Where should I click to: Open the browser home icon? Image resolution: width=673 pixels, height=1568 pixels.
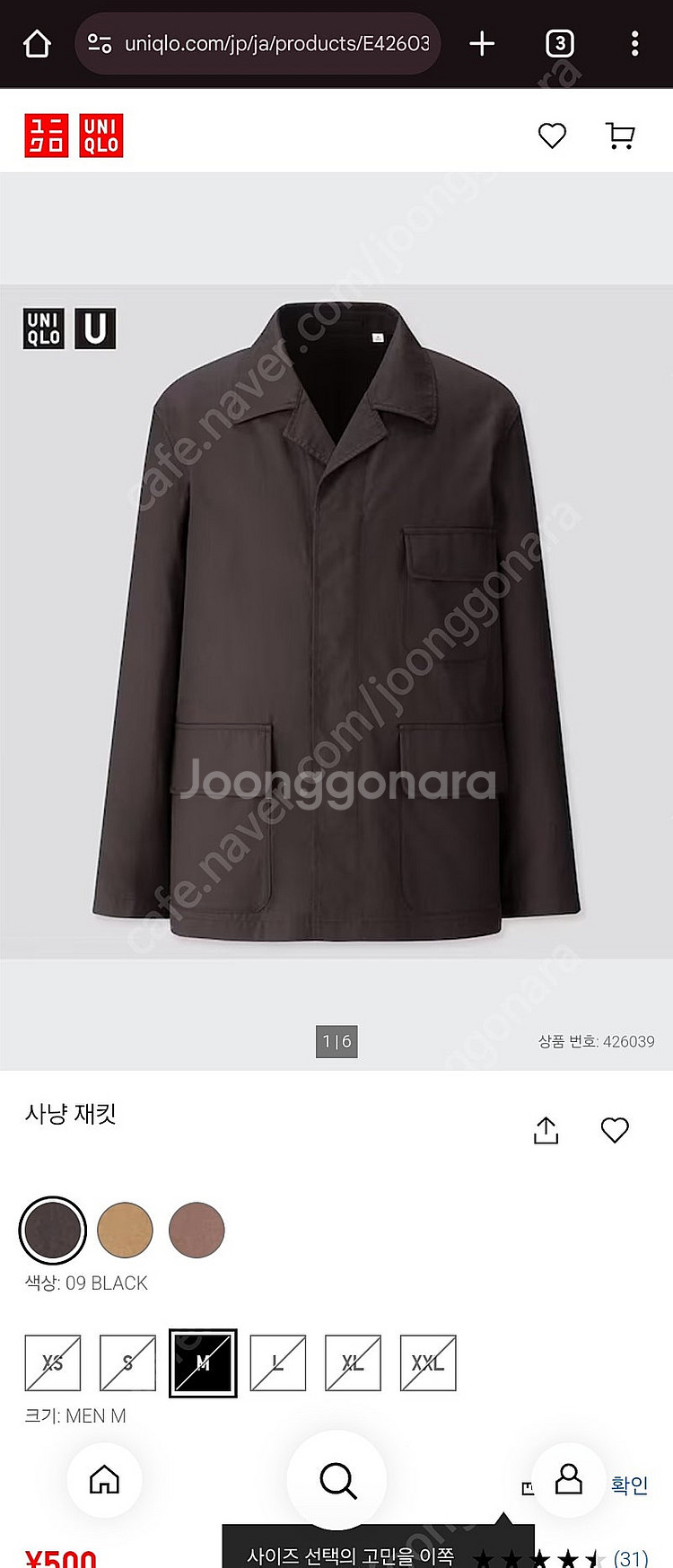pos(35,42)
